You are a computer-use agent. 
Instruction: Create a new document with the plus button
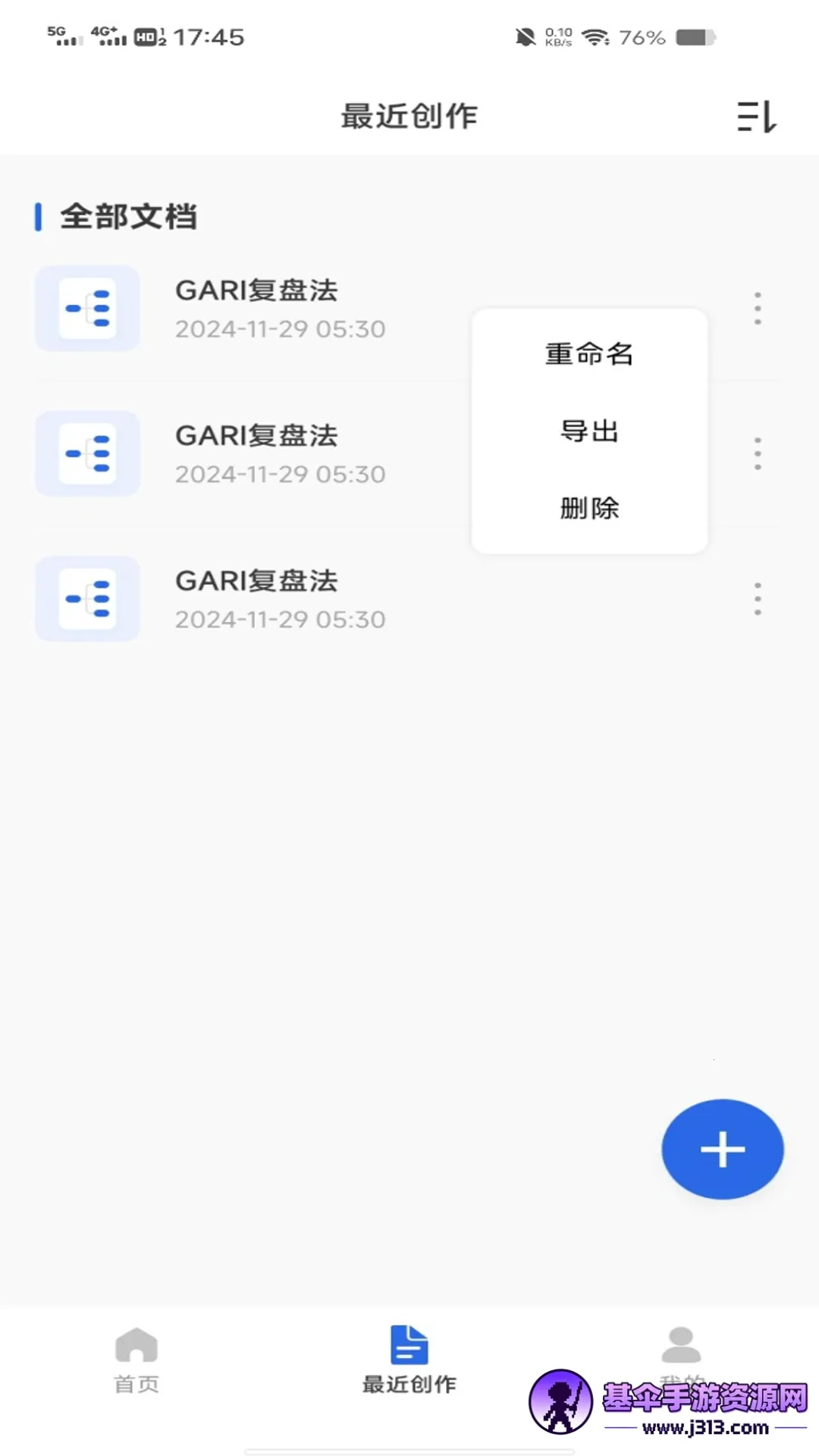[722, 1149]
